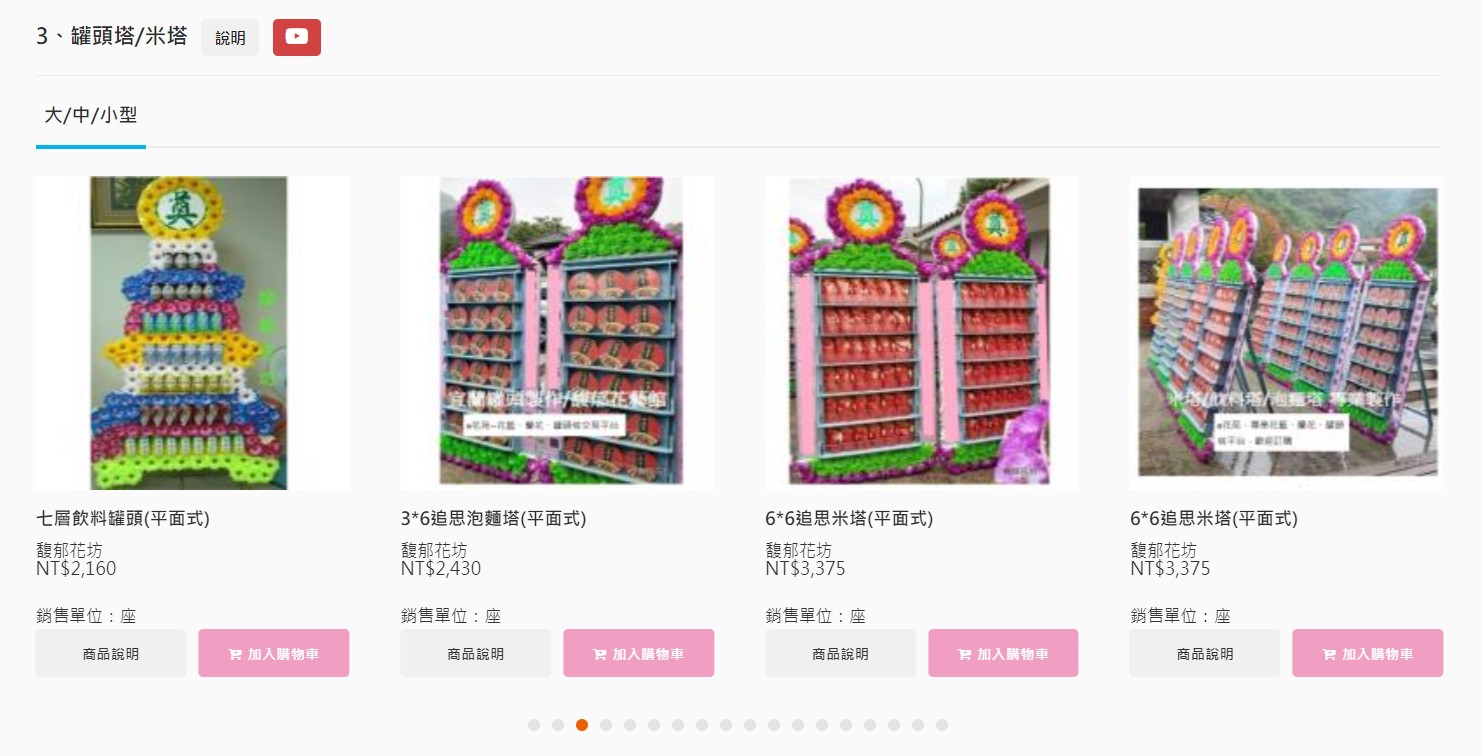Select the 大/中/小型 tab
1482x756 pixels.
click(91, 116)
